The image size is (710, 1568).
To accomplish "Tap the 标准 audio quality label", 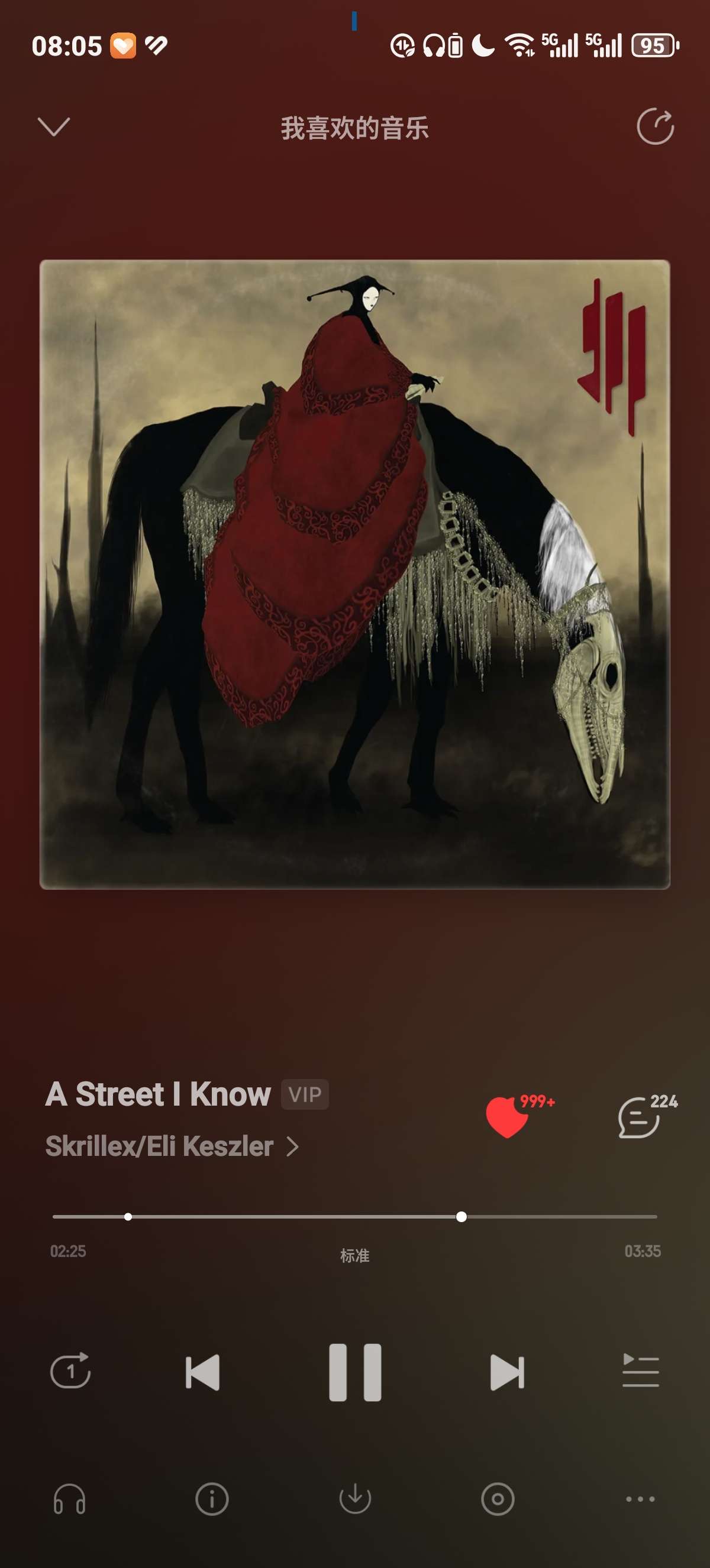I will pos(355,1255).
